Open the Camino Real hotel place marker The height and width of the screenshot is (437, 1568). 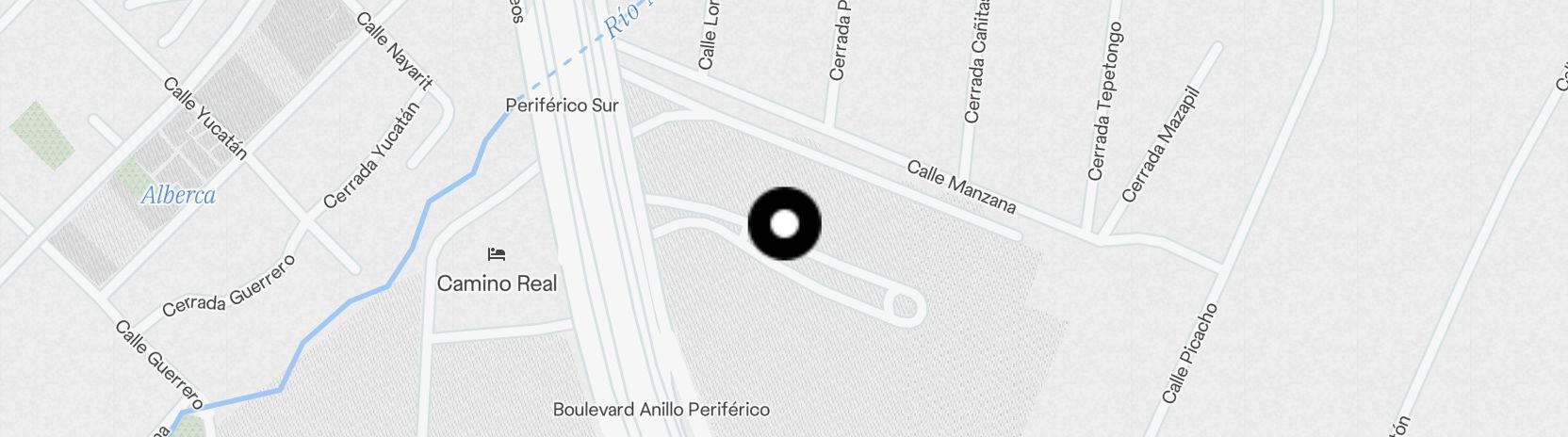tap(497, 255)
